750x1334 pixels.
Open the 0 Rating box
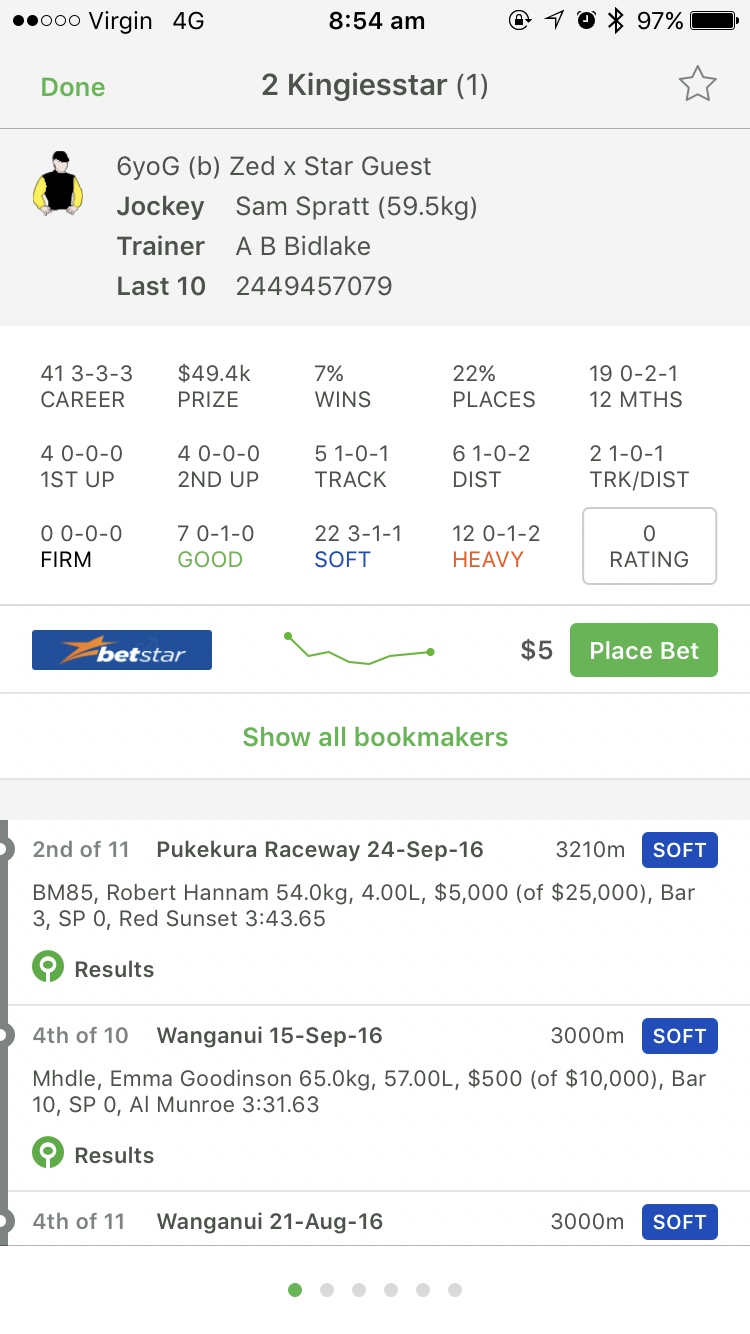(649, 546)
